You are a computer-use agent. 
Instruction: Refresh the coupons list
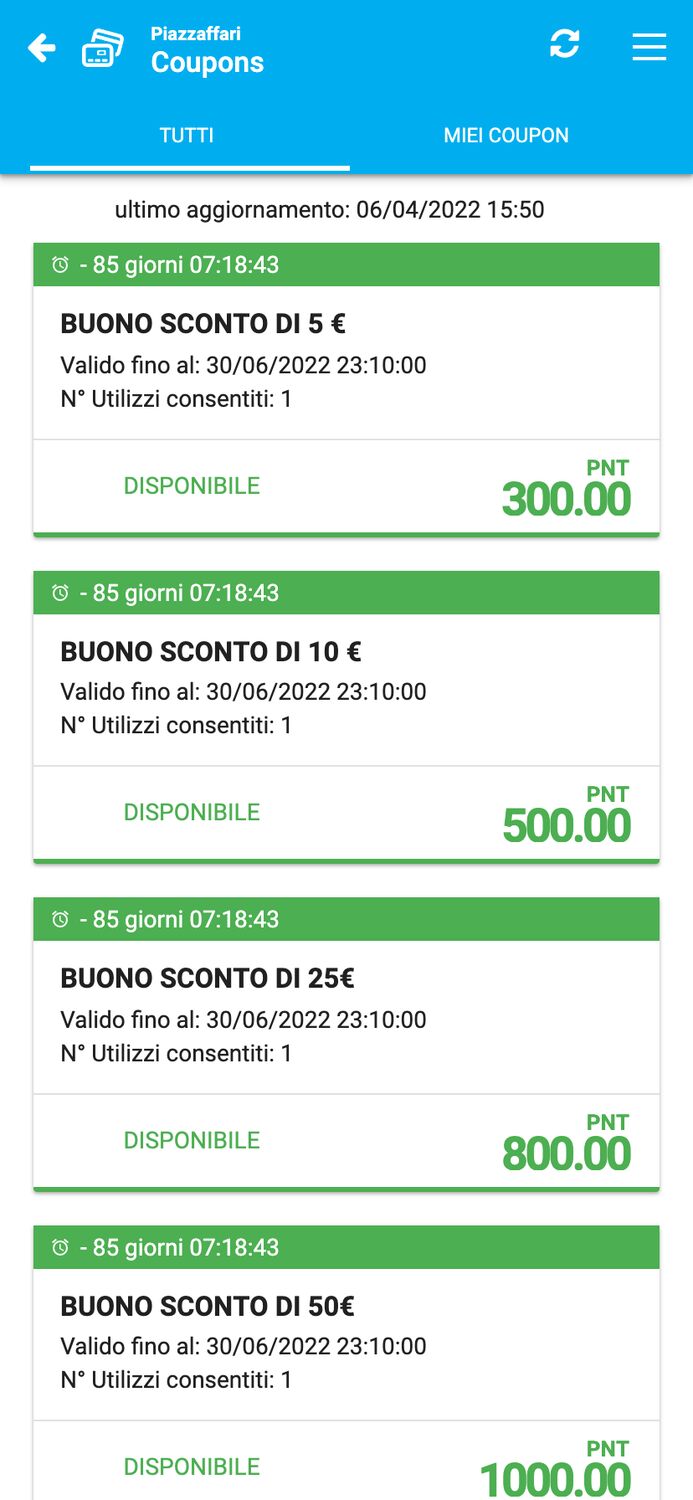pos(565,44)
